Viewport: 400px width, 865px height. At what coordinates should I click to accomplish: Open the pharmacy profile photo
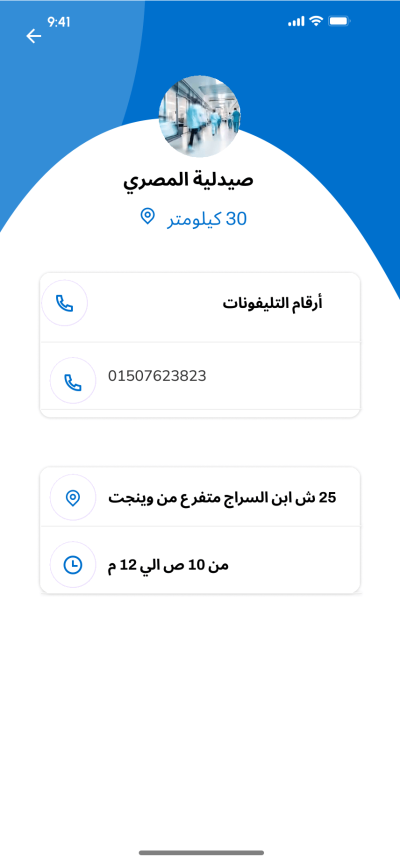coord(200,116)
